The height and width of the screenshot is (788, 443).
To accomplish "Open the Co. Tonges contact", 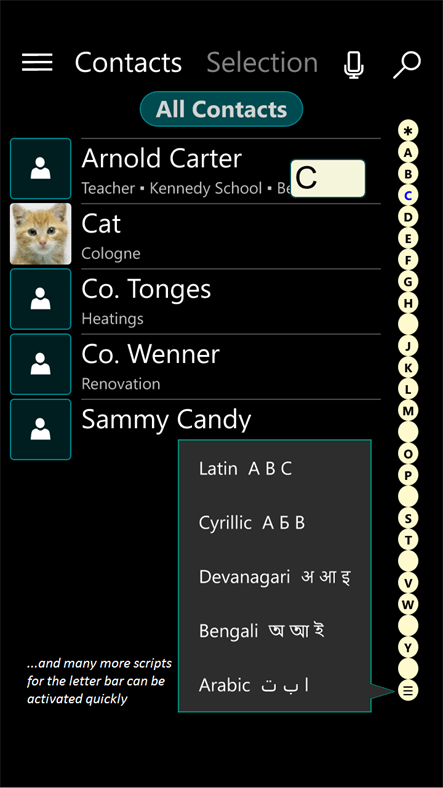I will (195, 300).
